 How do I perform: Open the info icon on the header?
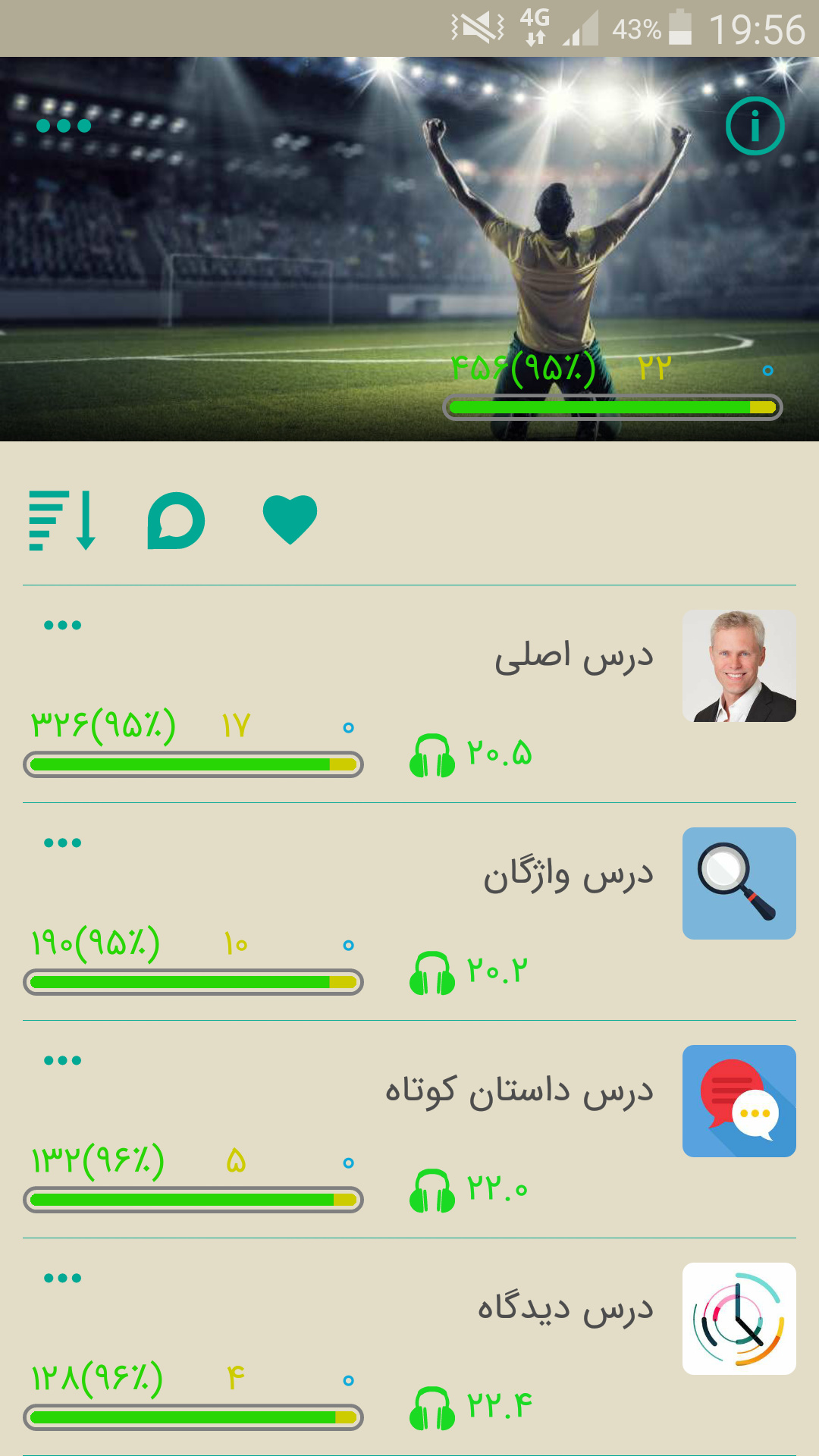(x=755, y=126)
